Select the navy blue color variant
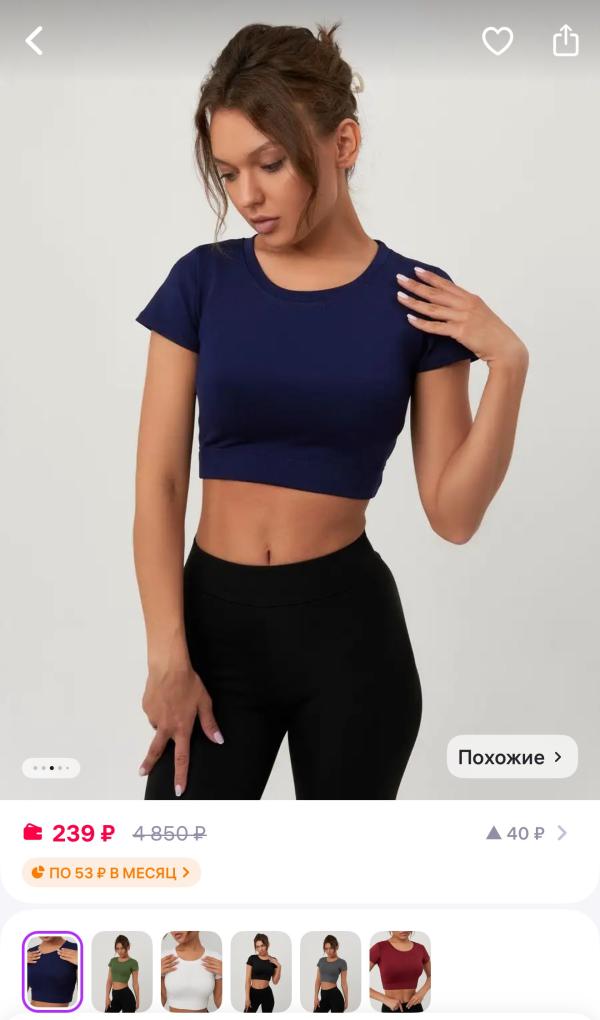600x1020 pixels. (53, 972)
